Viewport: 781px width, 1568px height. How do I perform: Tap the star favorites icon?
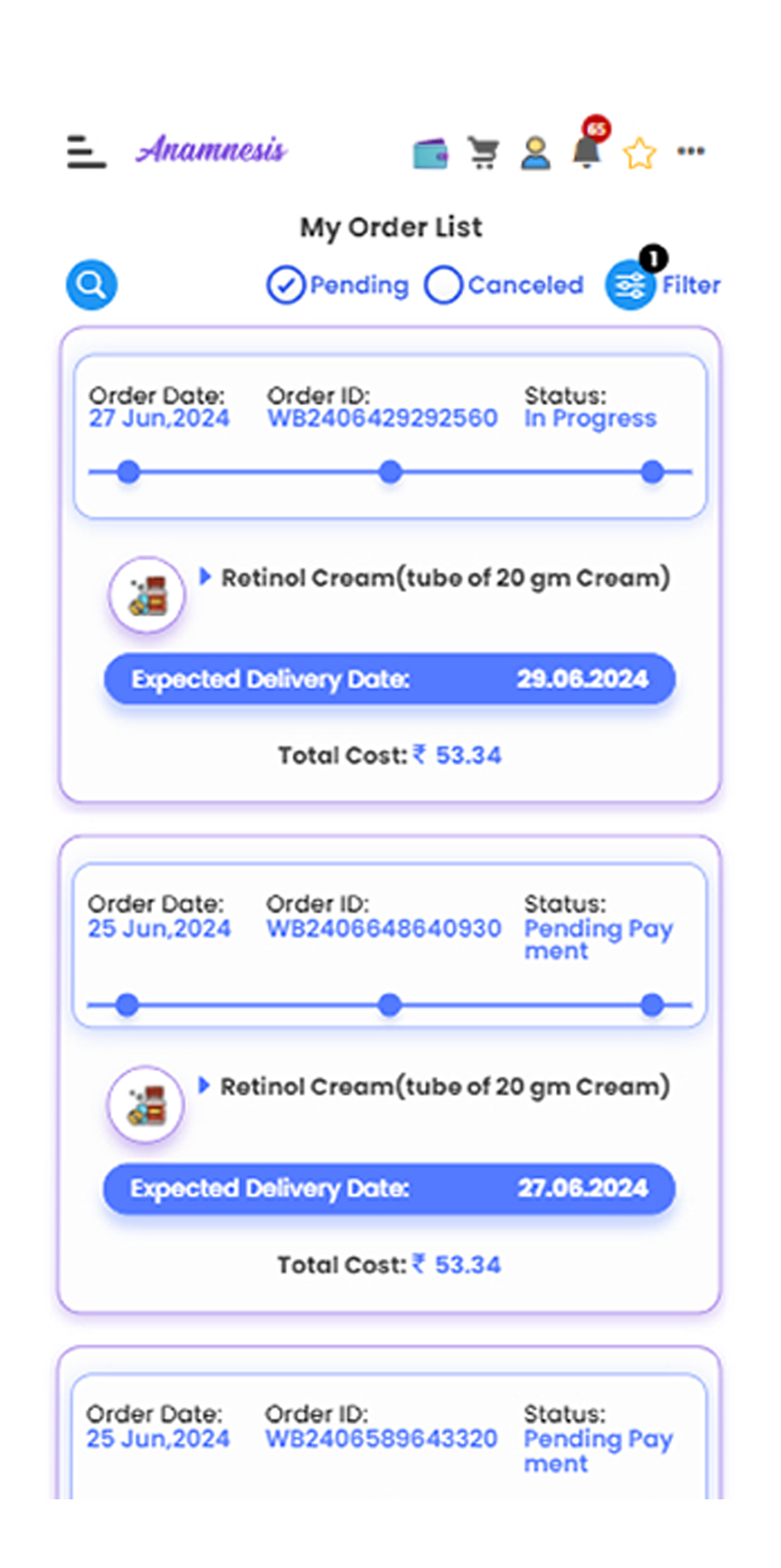click(x=640, y=154)
